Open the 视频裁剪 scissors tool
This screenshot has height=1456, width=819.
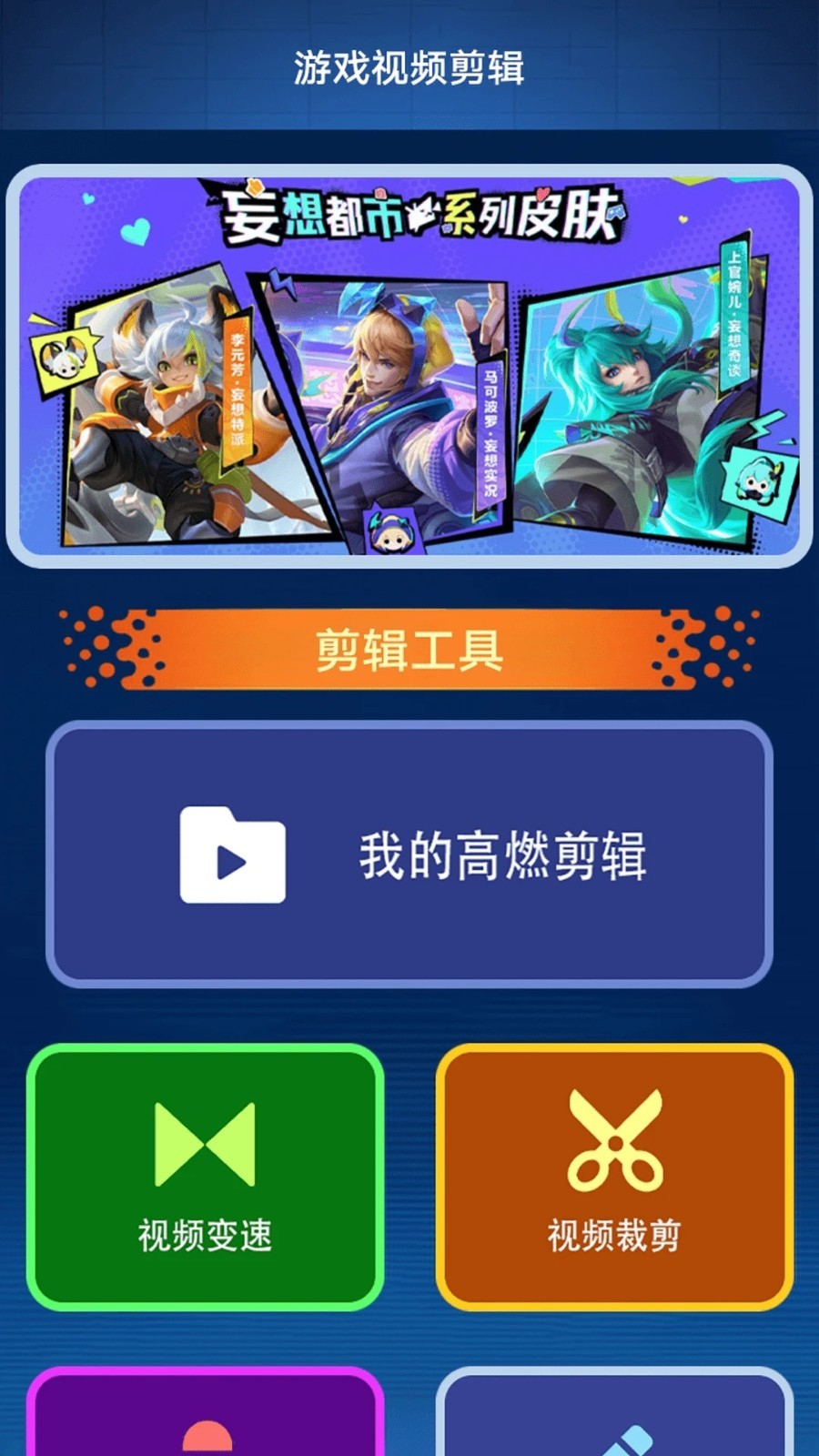click(x=614, y=1177)
